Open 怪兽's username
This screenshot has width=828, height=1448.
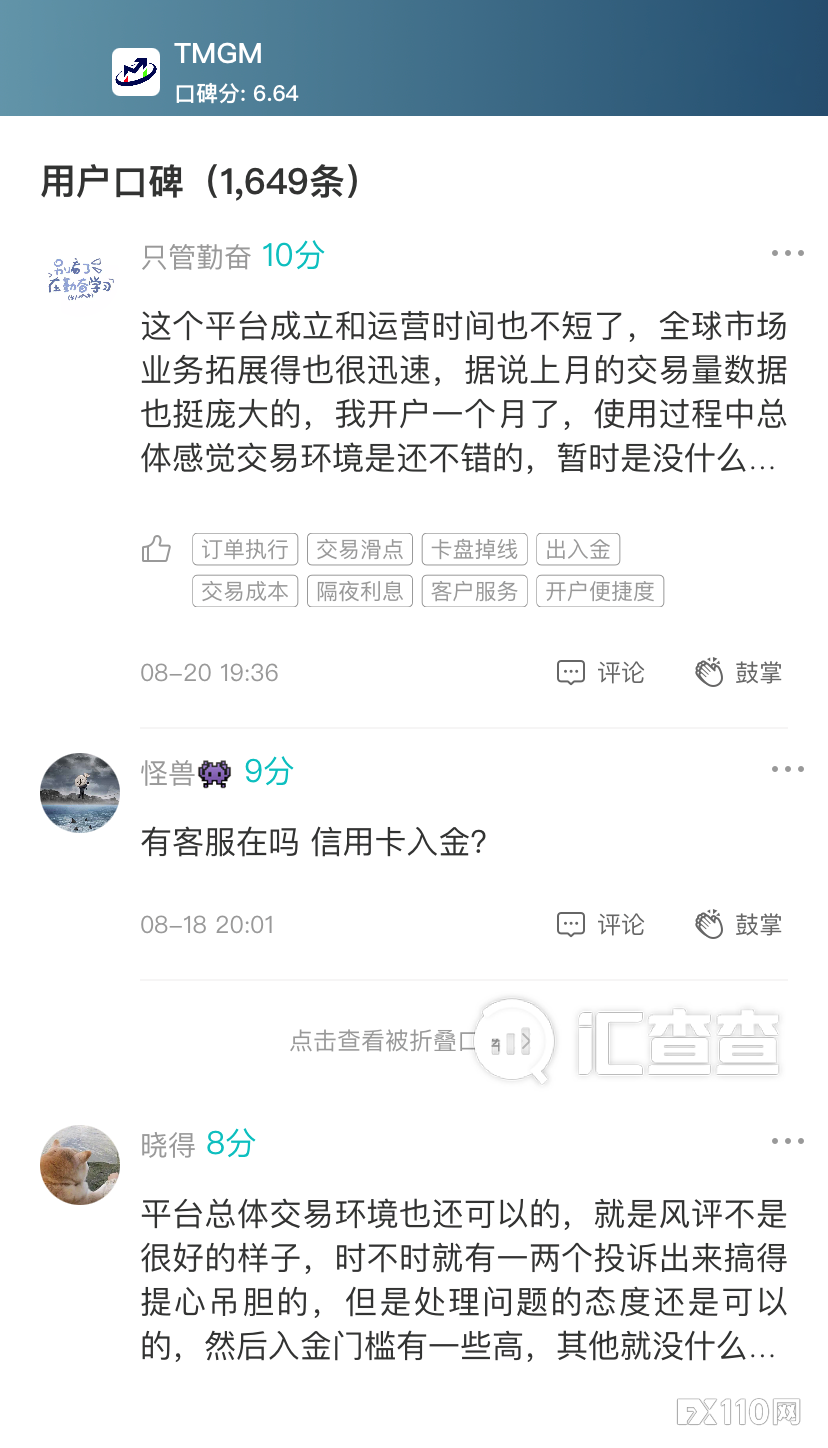click(x=168, y=770)
